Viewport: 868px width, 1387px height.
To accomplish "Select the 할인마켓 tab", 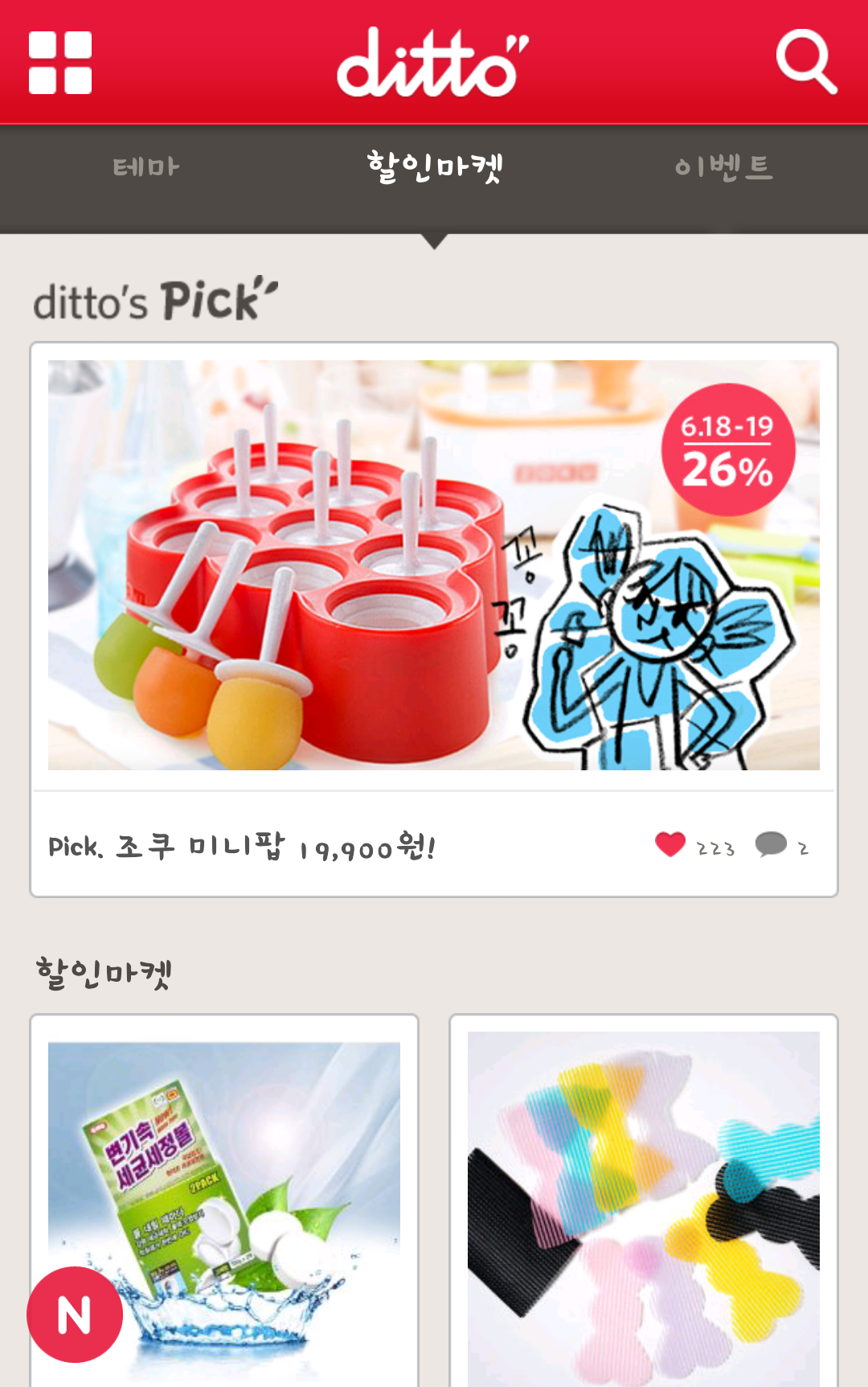I will pyautogui.click(x=434, y=167).
